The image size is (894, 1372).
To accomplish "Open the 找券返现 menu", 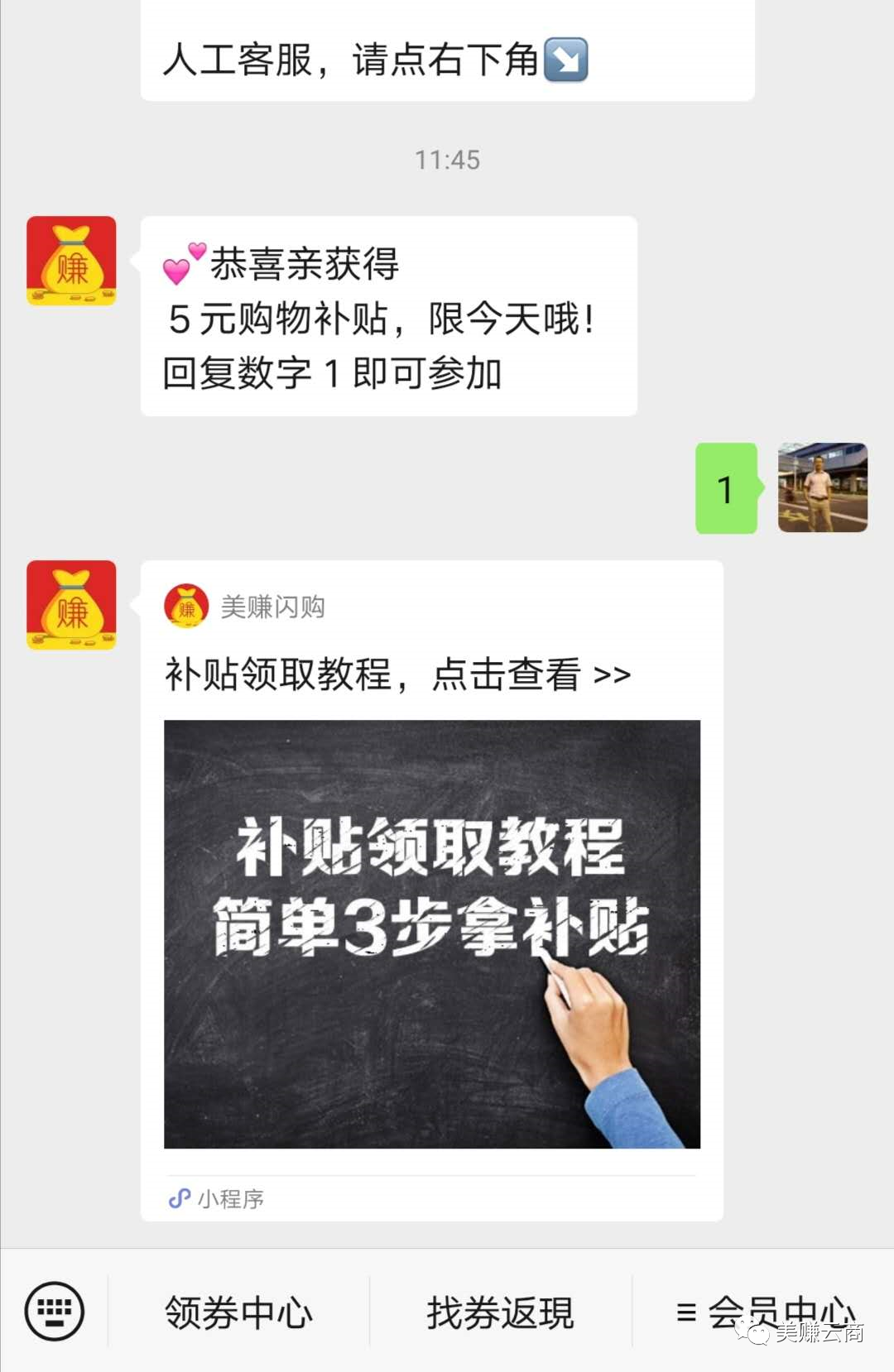I will coord(500,1312).
